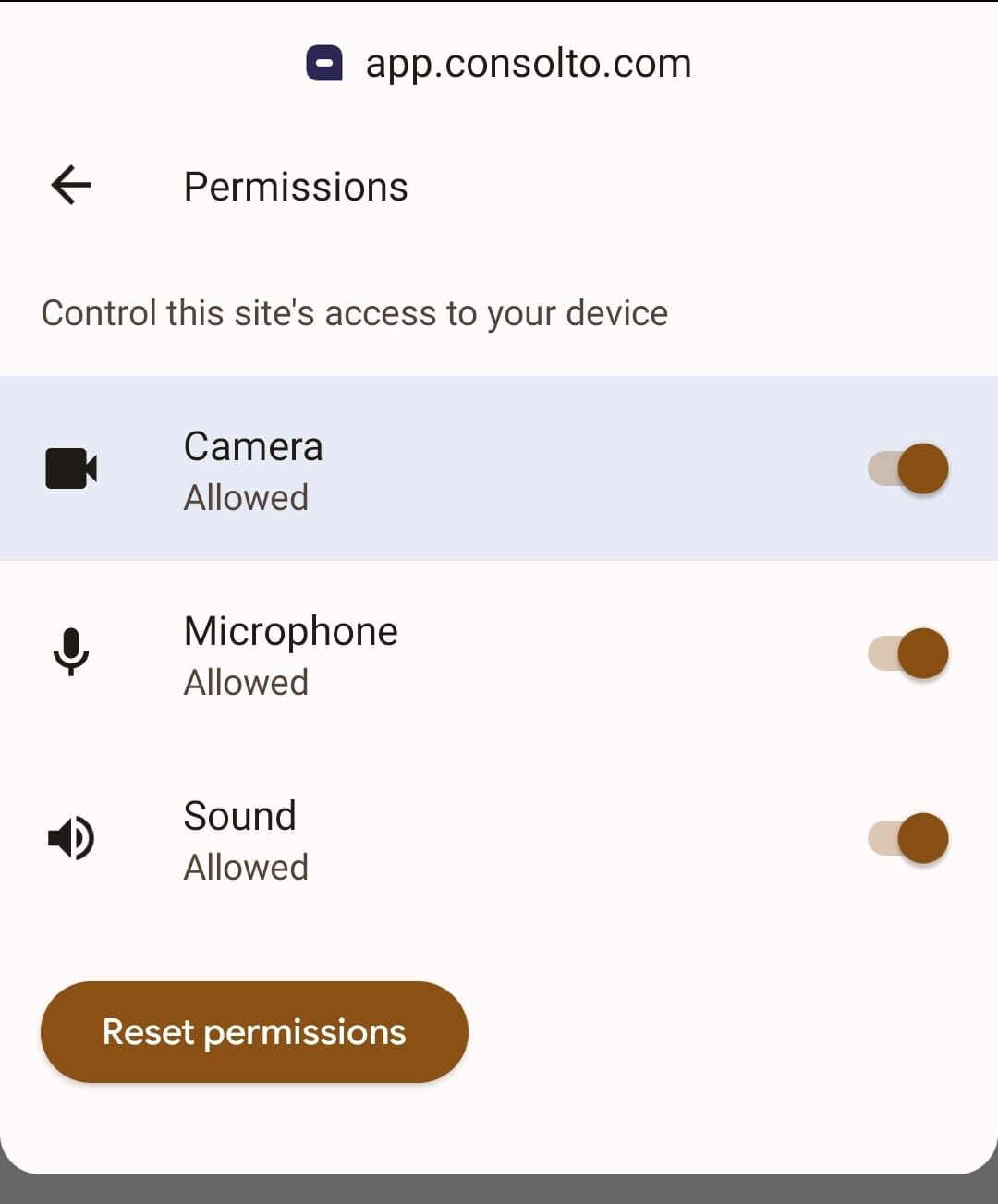Screen dimensions: 998x1204
Task: Click the app.consolto.com site title
Action: coord(529,62)
